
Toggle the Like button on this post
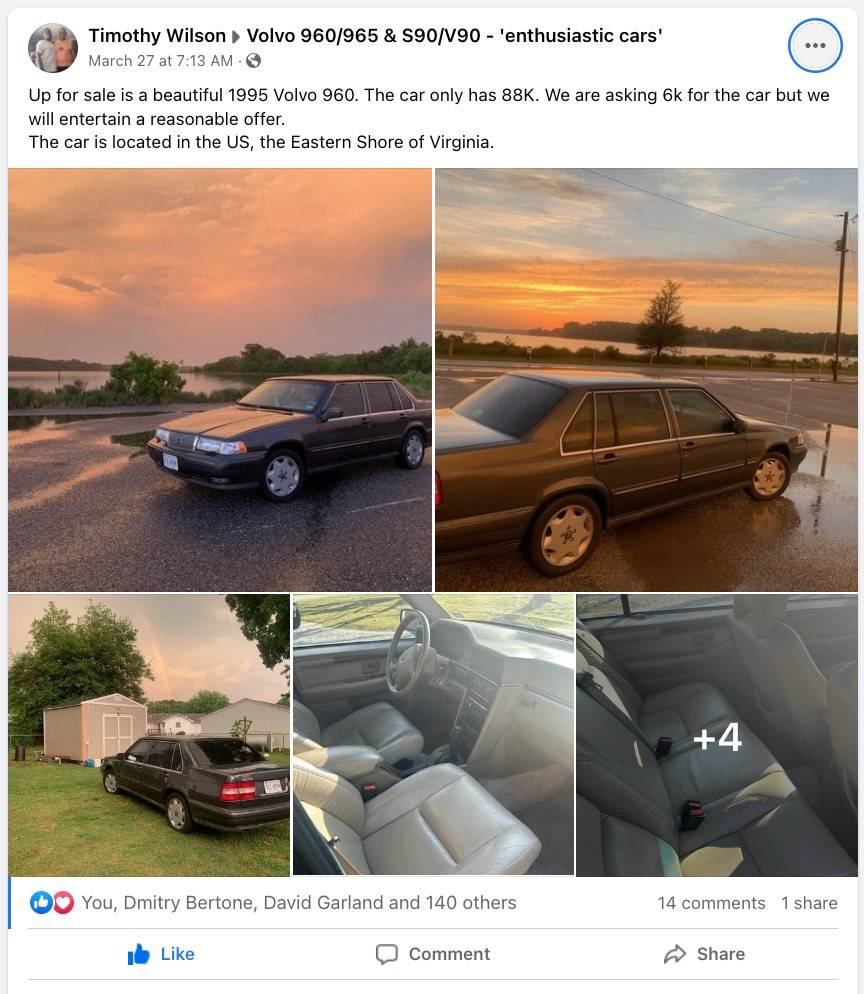tap(162, 954)
